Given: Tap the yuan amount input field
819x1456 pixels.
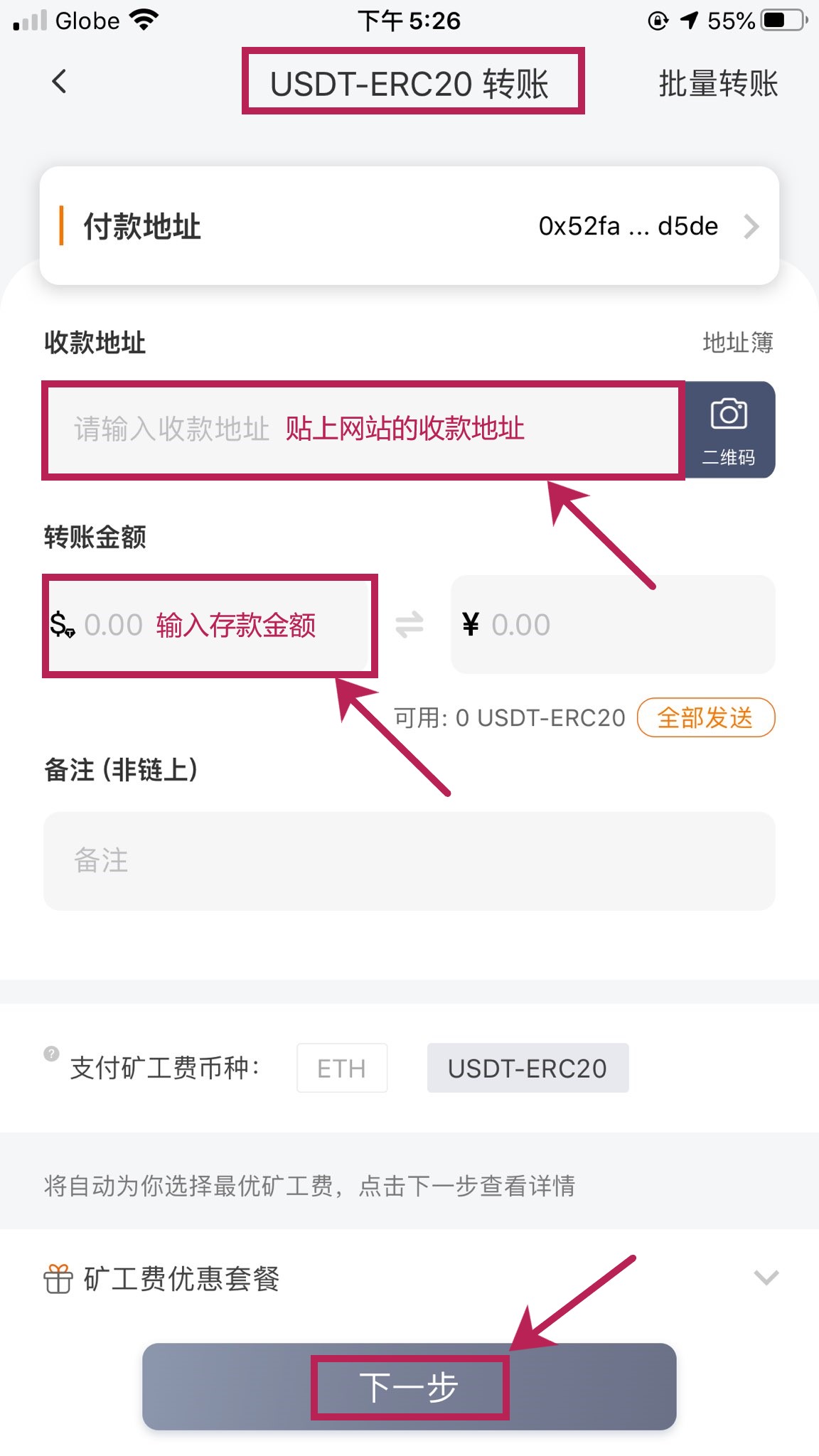Looking at the screenshot, I should [612, 625].
